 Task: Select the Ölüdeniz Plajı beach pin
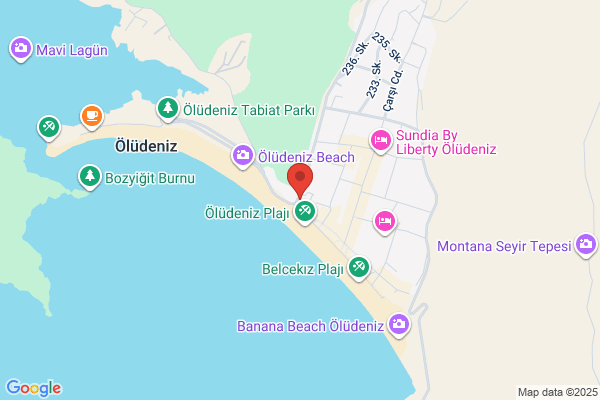305,212
